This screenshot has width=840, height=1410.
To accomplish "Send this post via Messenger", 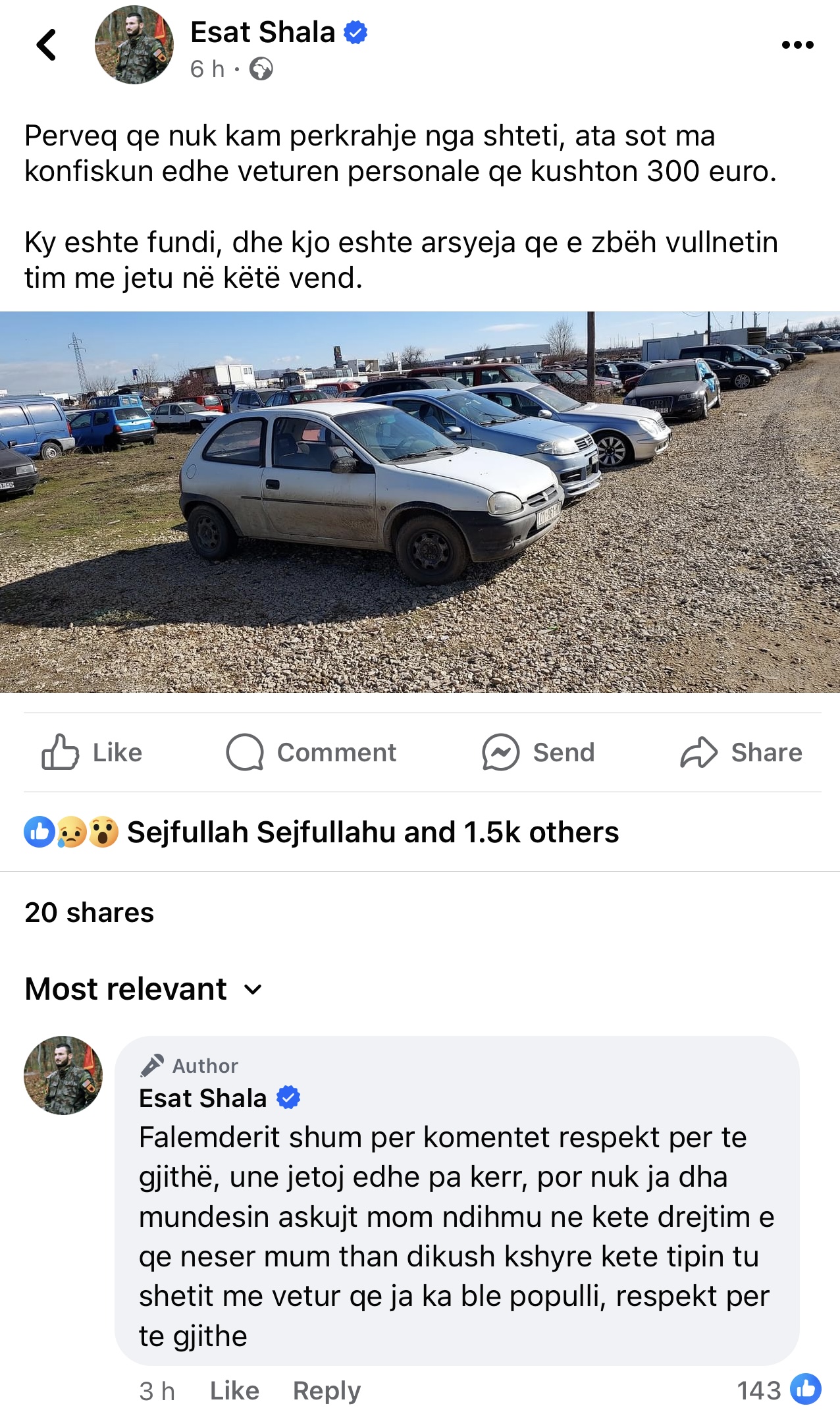I will [538, 752].
